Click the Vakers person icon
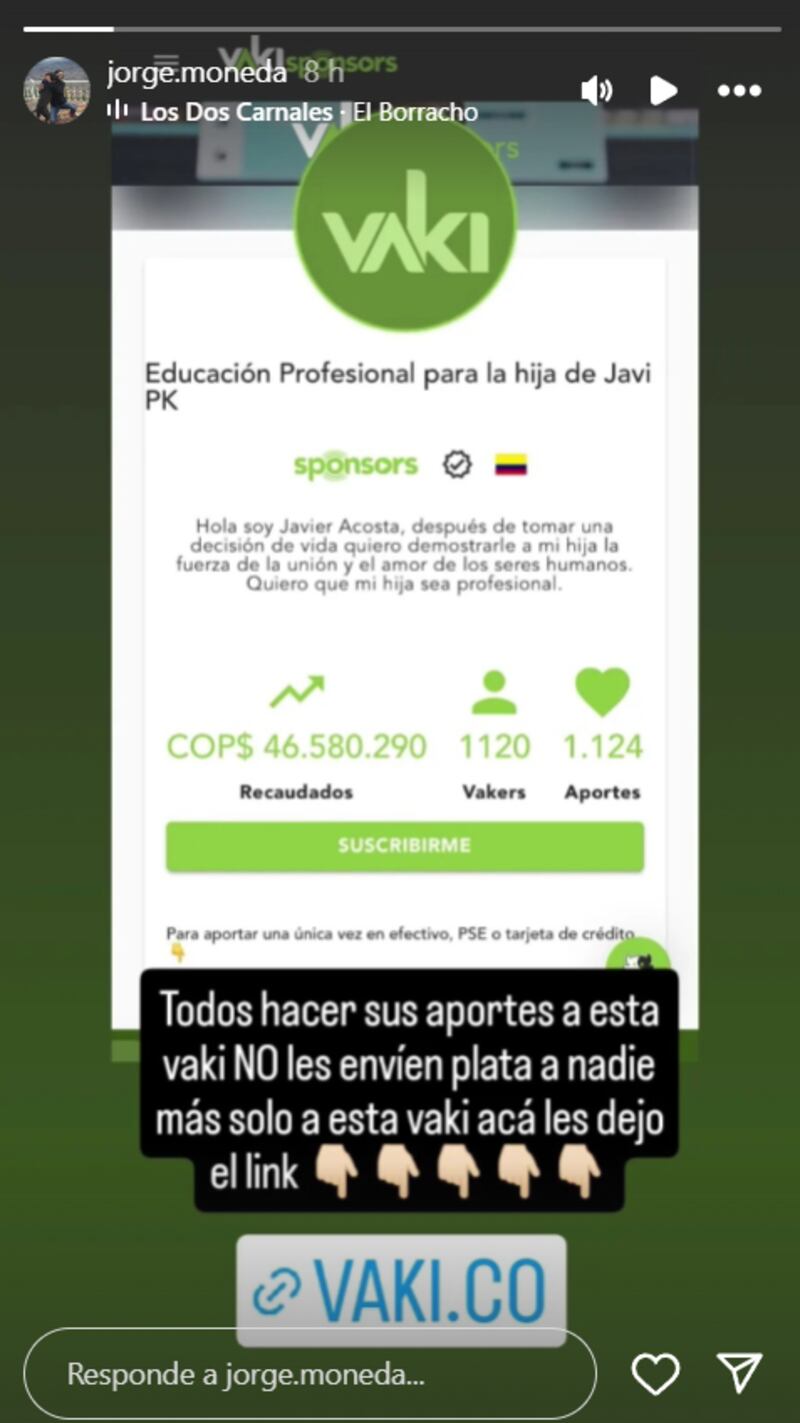The width and height of the screenshot is (800, 1423). click(x=492, y=690)
